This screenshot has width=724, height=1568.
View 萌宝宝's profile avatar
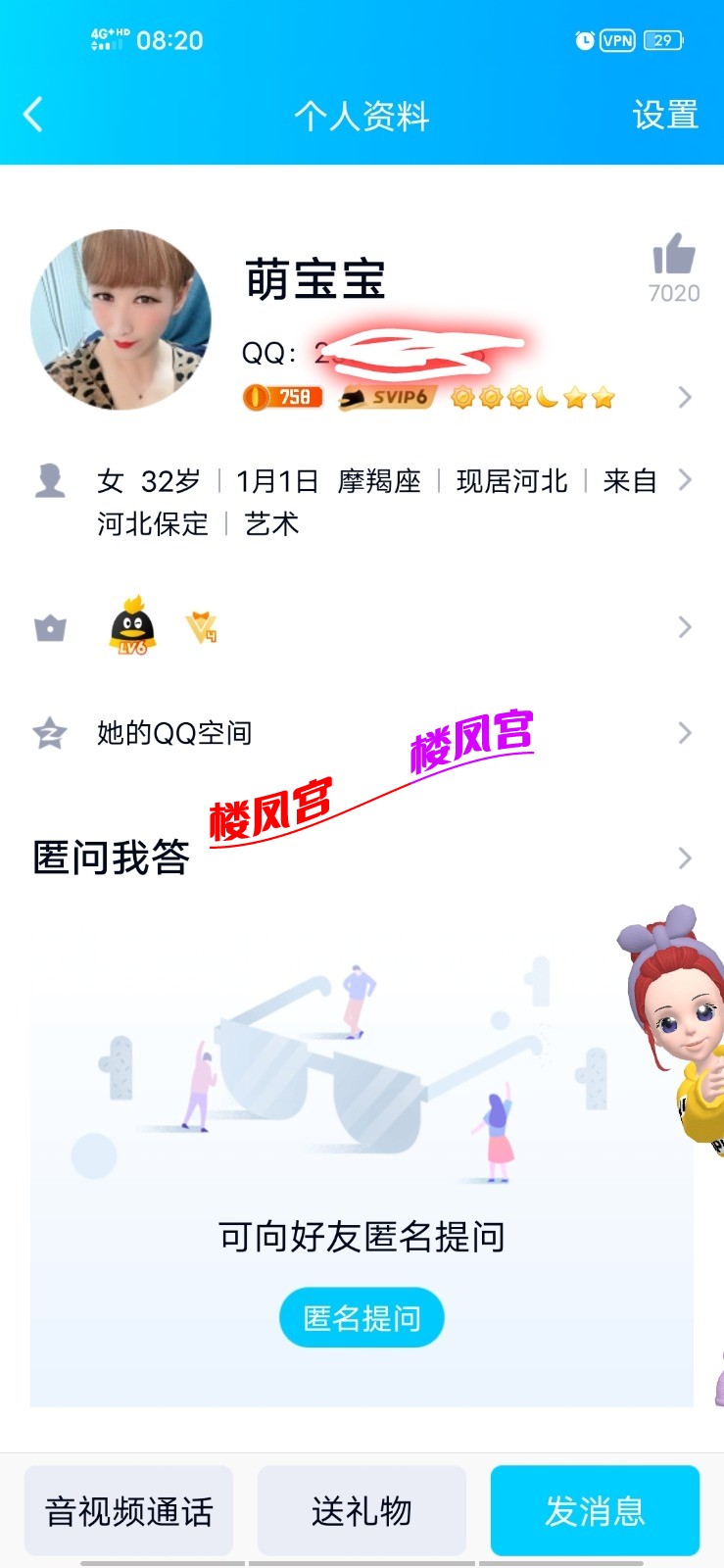point(121,319)
